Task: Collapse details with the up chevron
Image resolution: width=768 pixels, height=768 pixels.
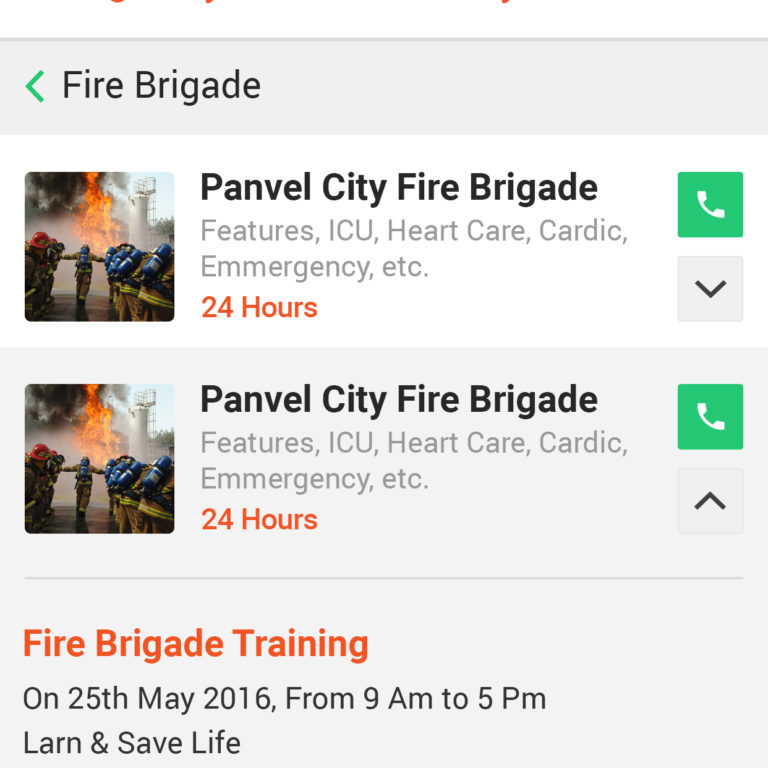Action: pyautogui.click(x=710, y=501)
